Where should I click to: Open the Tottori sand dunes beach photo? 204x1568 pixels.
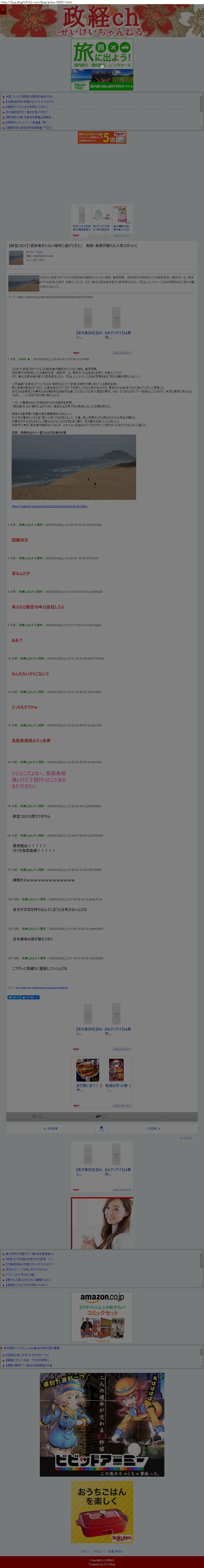click(74, 467)
